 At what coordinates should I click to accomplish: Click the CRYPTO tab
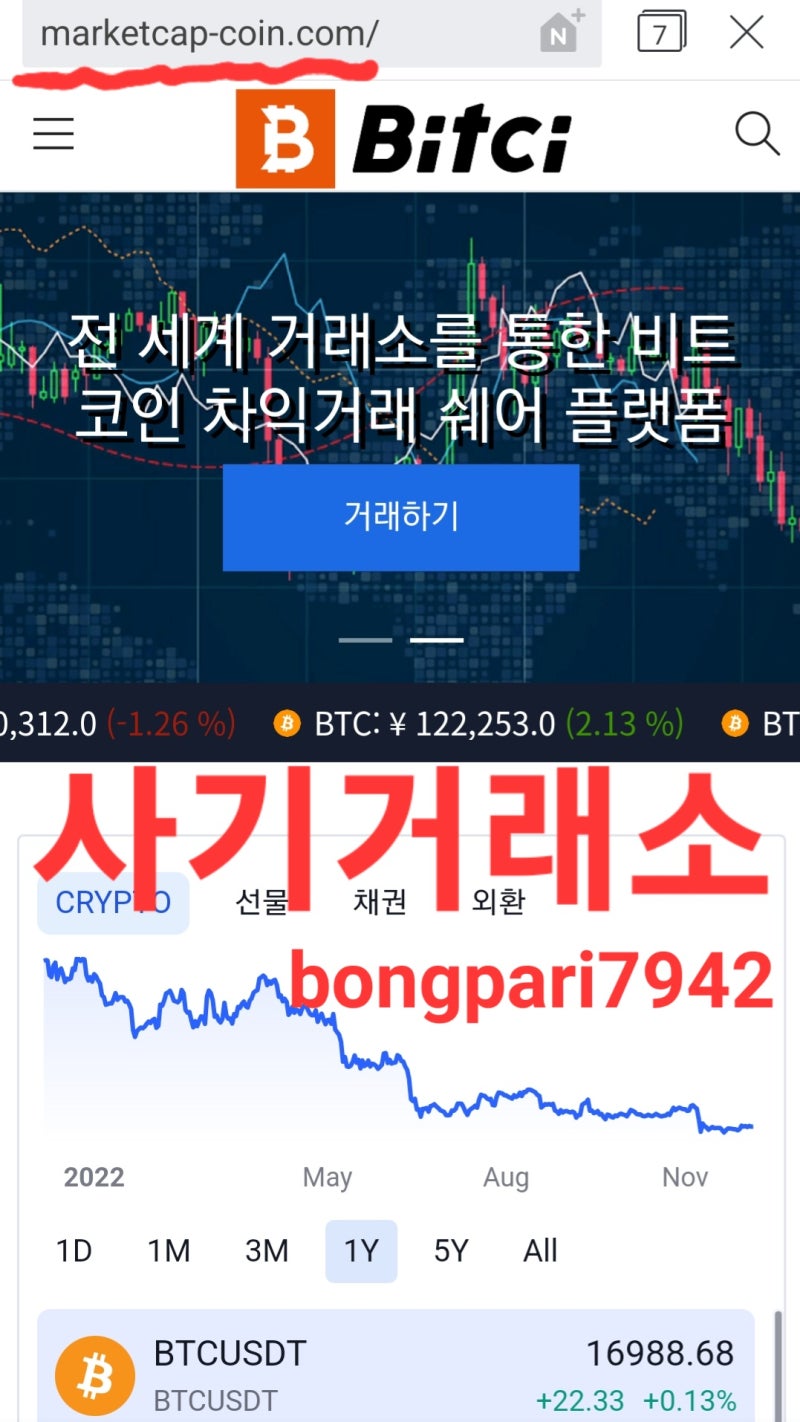113,902
